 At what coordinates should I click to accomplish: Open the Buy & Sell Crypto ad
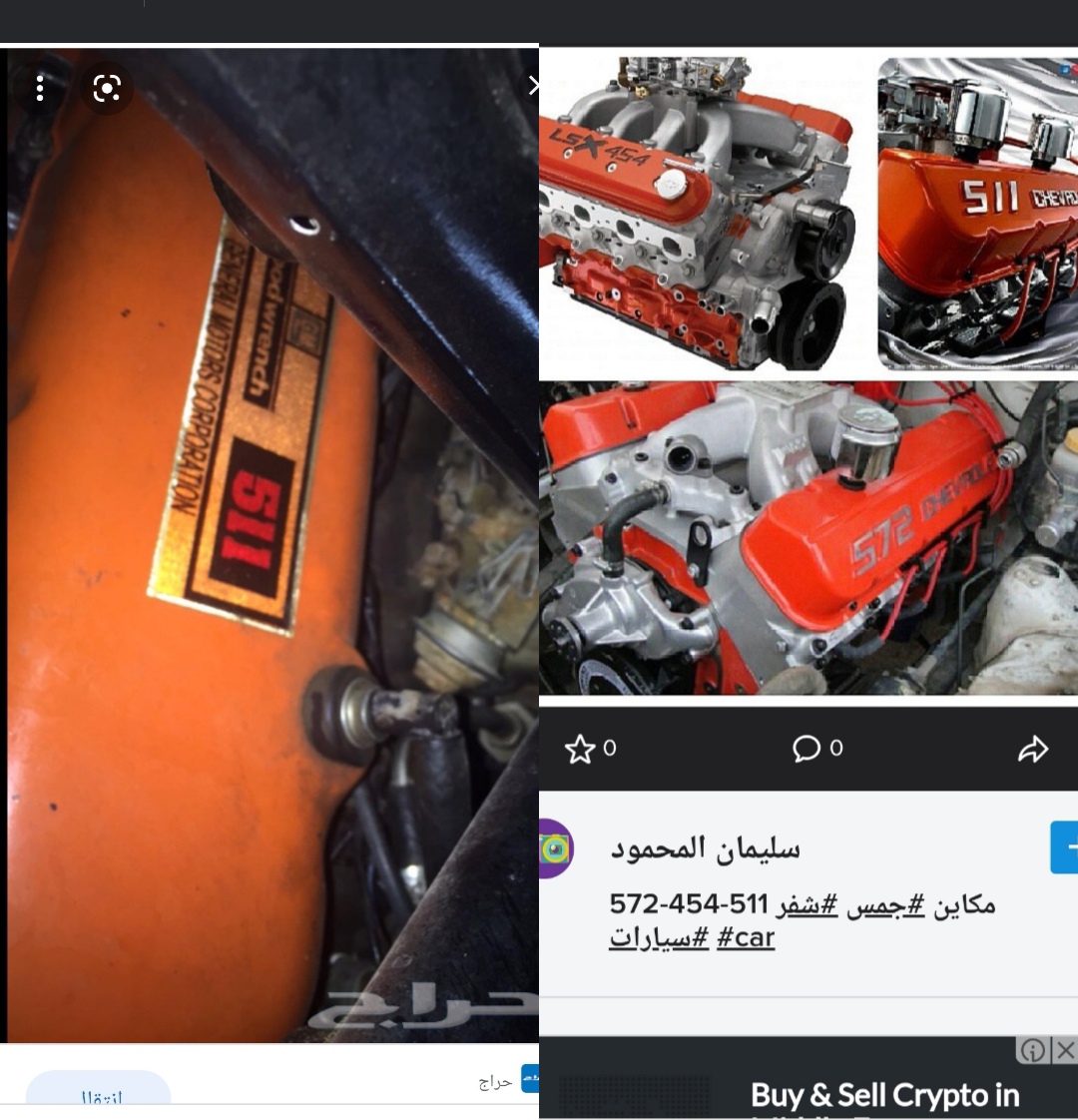tap(883, 1095)
